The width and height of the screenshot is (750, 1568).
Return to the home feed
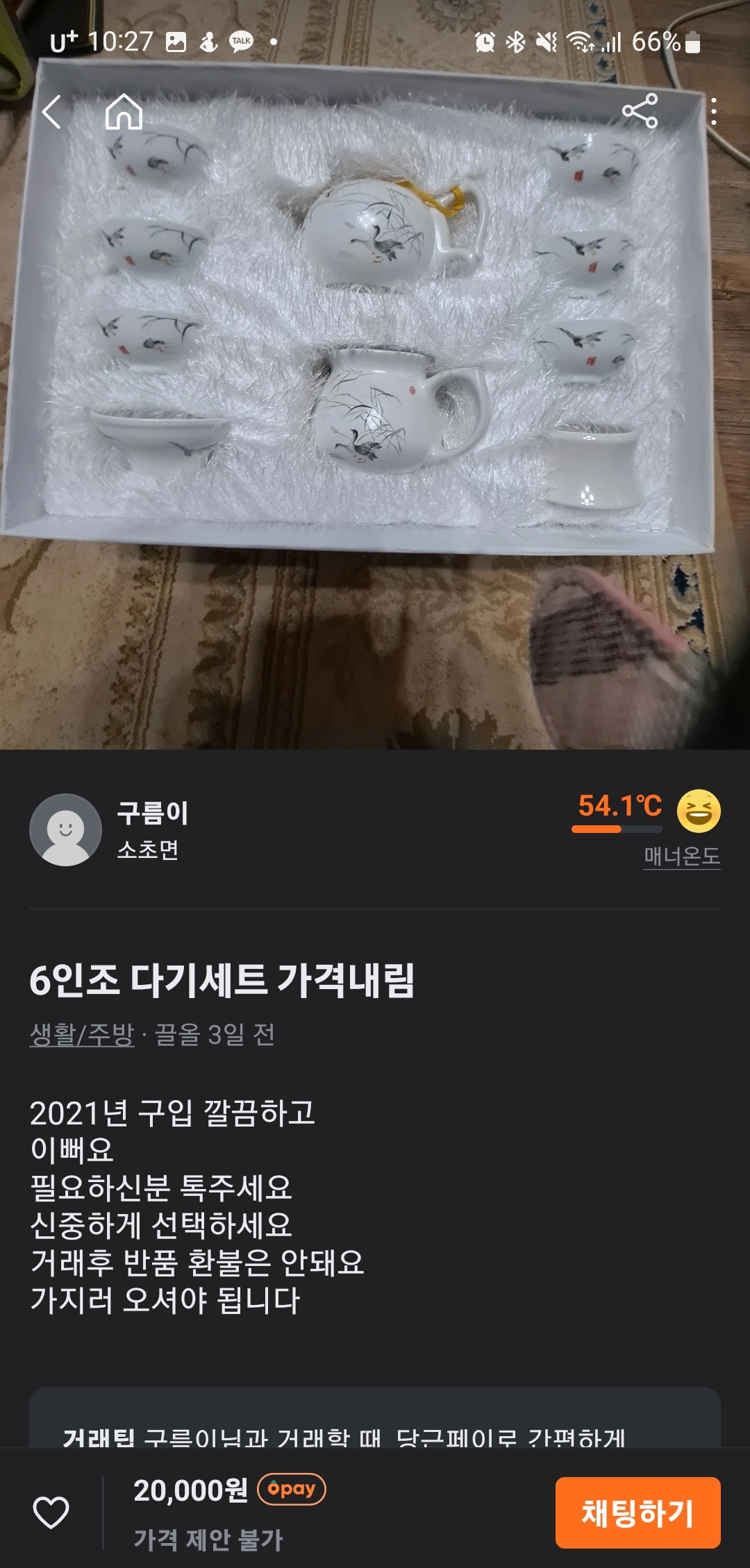(x=124, y=112)
